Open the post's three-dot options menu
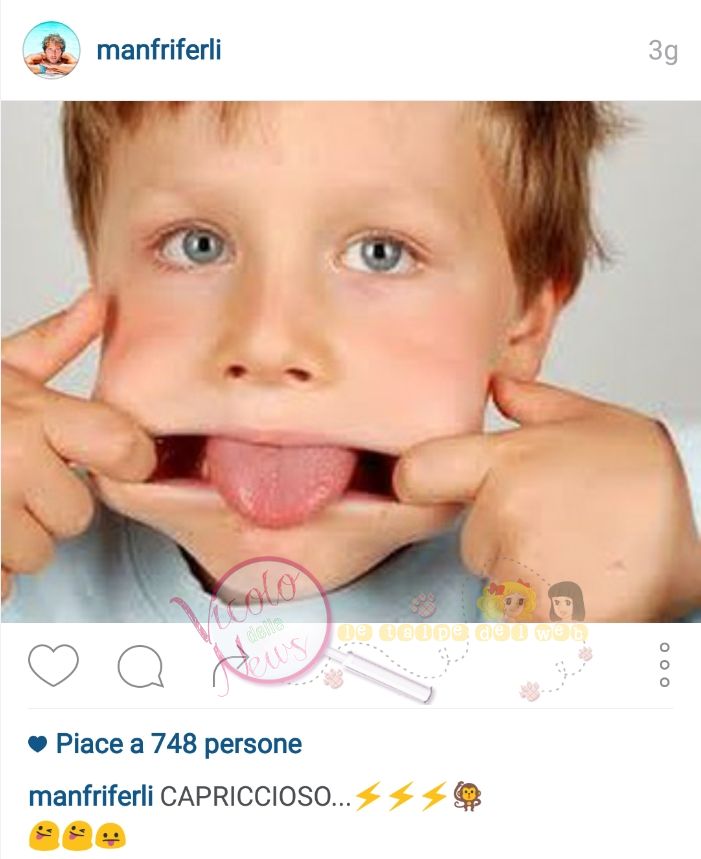The height and width of the screenshot is (859, 701). pos(665,665)
